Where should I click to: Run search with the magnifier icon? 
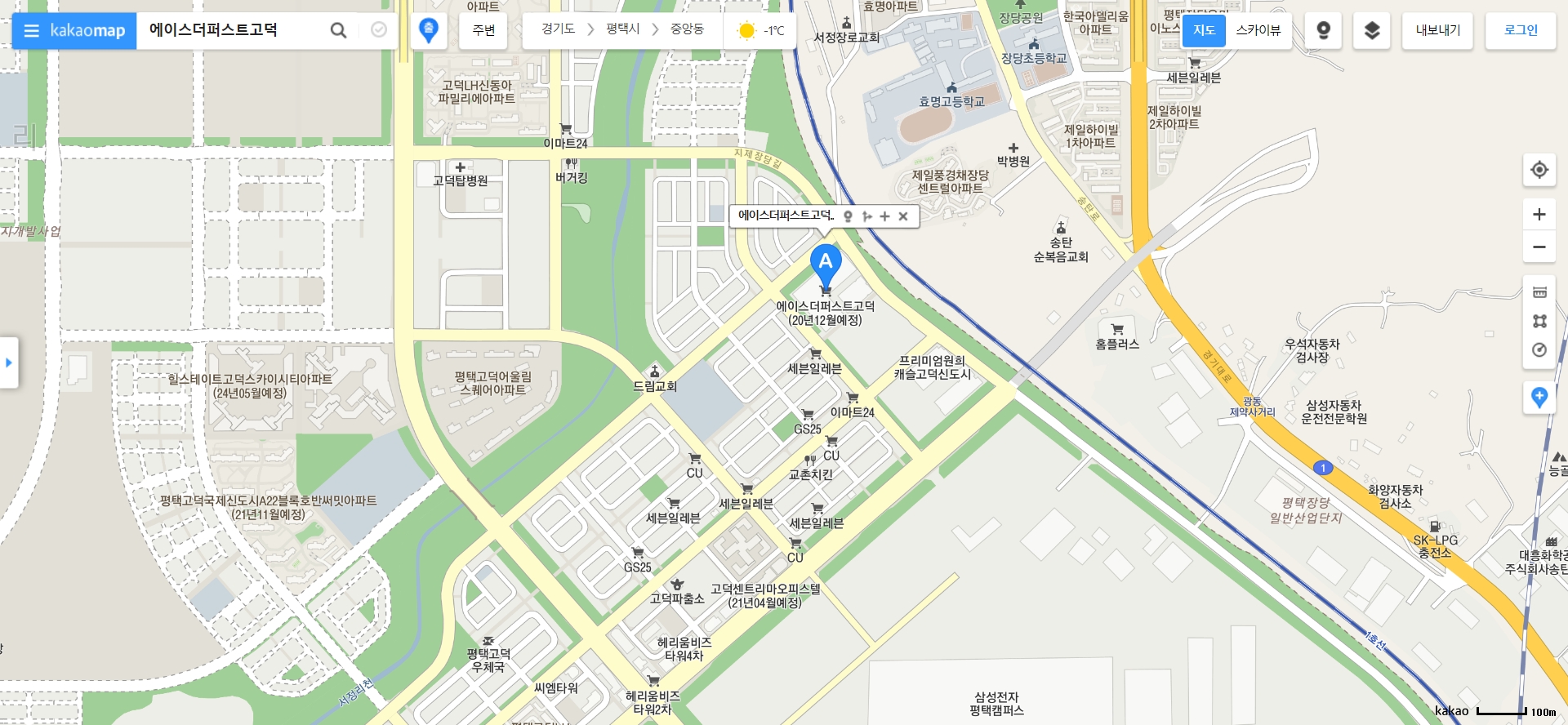tap(337, 31)
